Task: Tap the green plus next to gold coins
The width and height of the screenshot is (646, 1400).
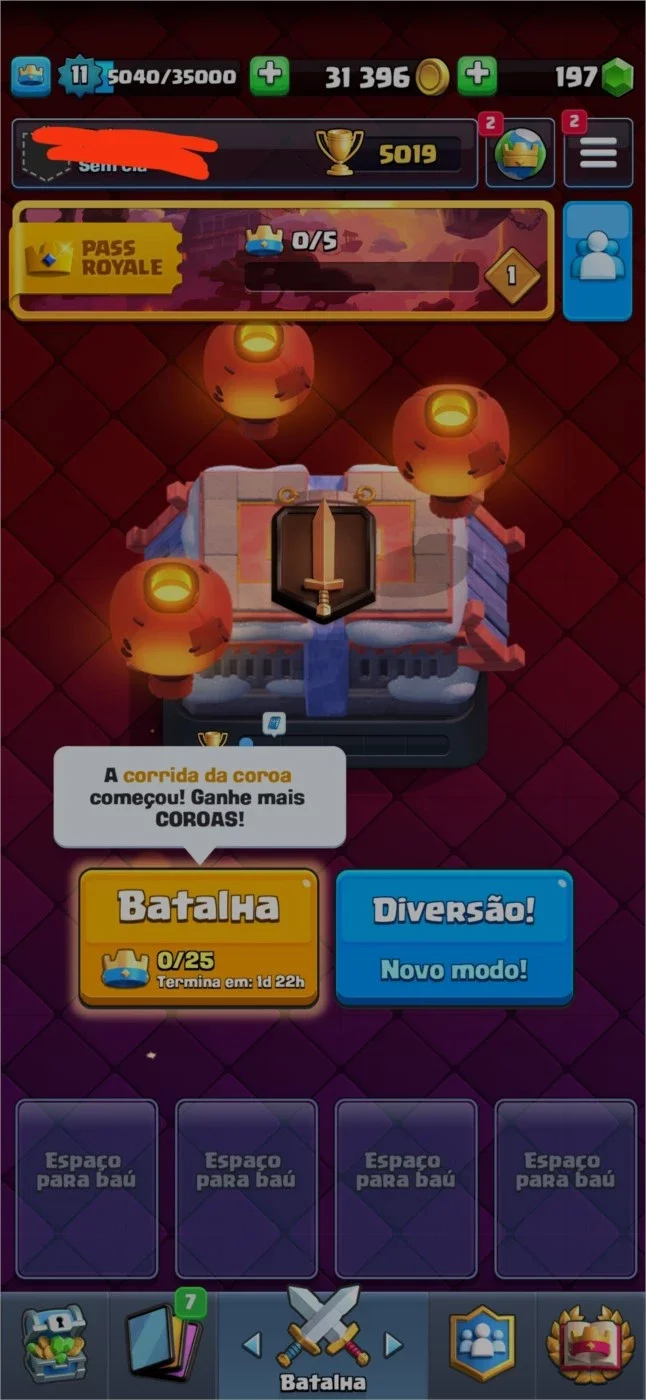Action: (269, 76)
